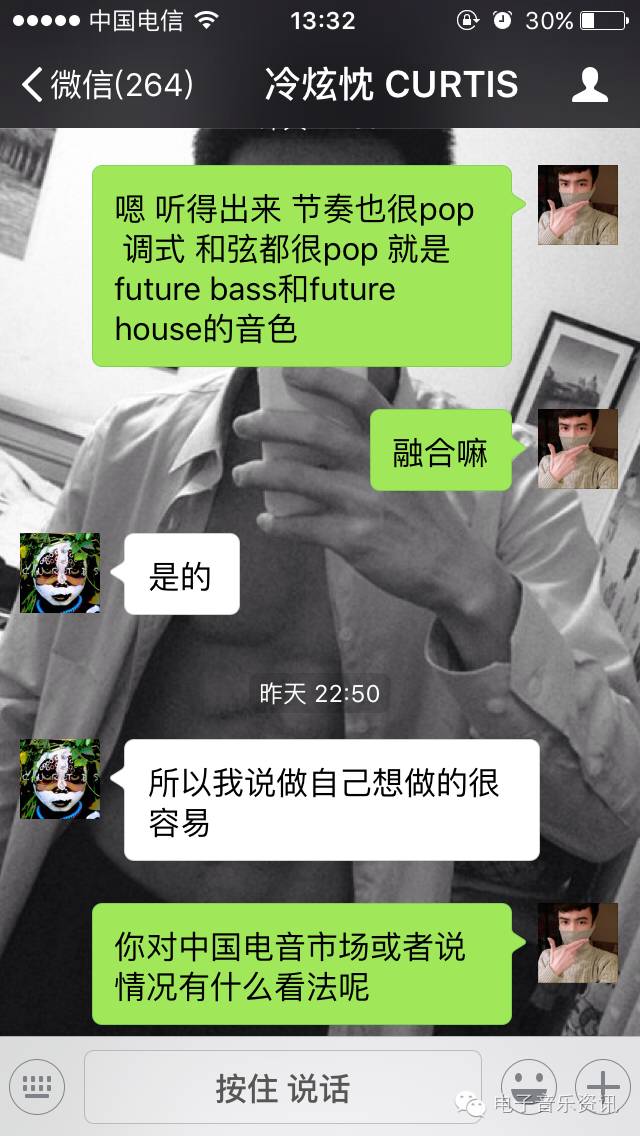Tap avatar beside 所以我说做自己想做的很容易

tap(60, 779)
